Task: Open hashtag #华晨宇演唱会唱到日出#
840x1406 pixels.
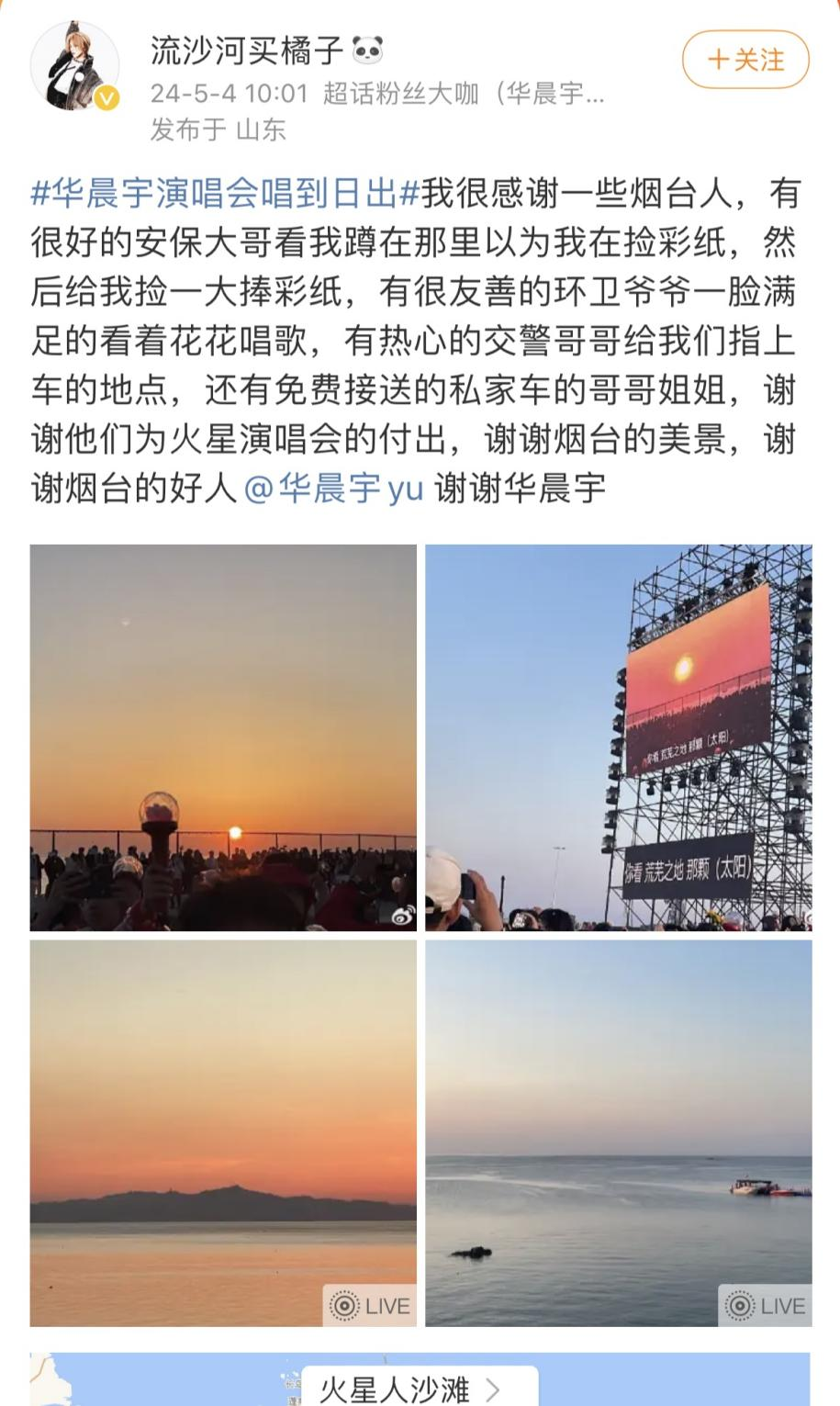Action: 225,194
